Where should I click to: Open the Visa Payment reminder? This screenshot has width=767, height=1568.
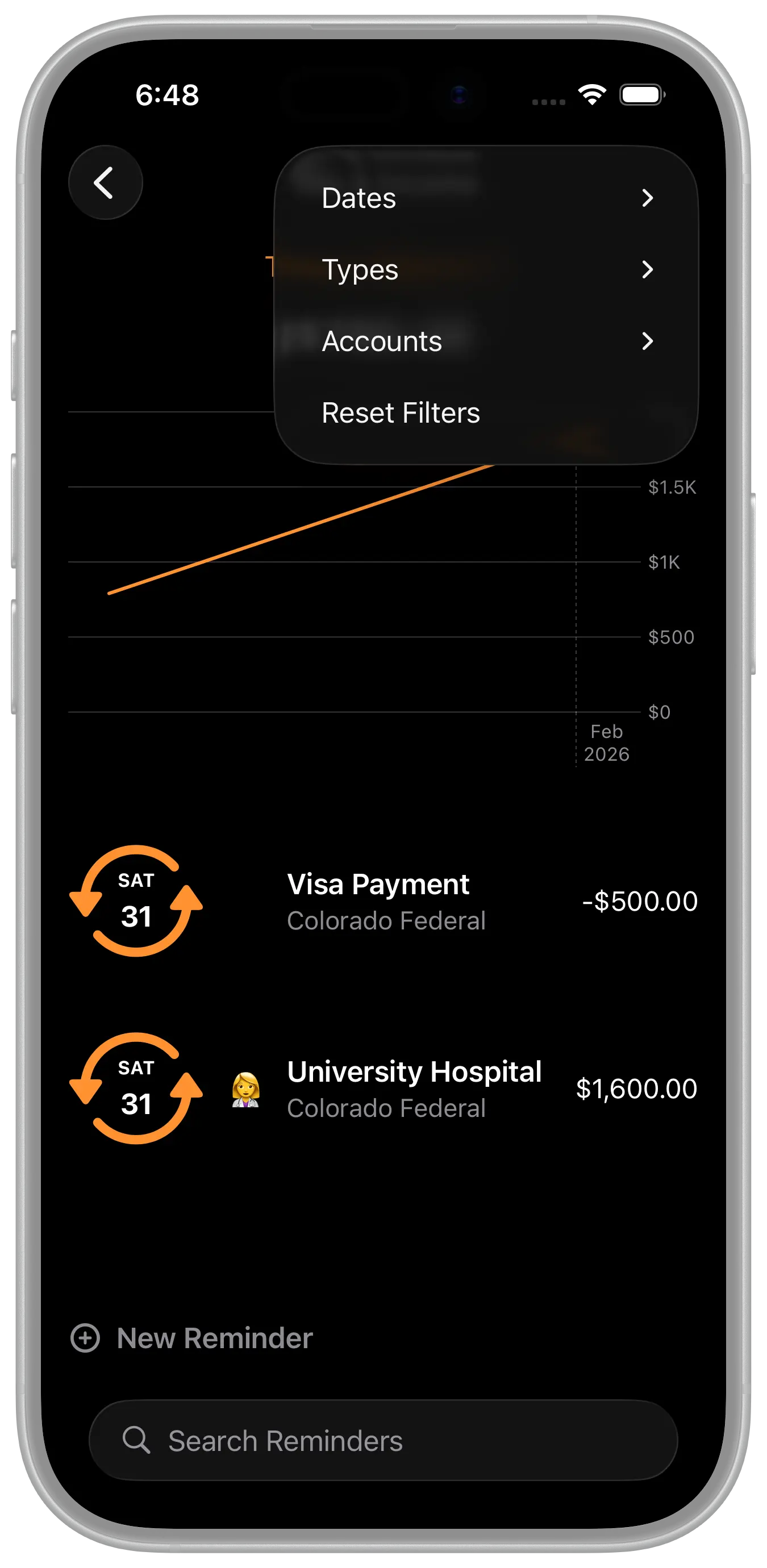(383, 902)
